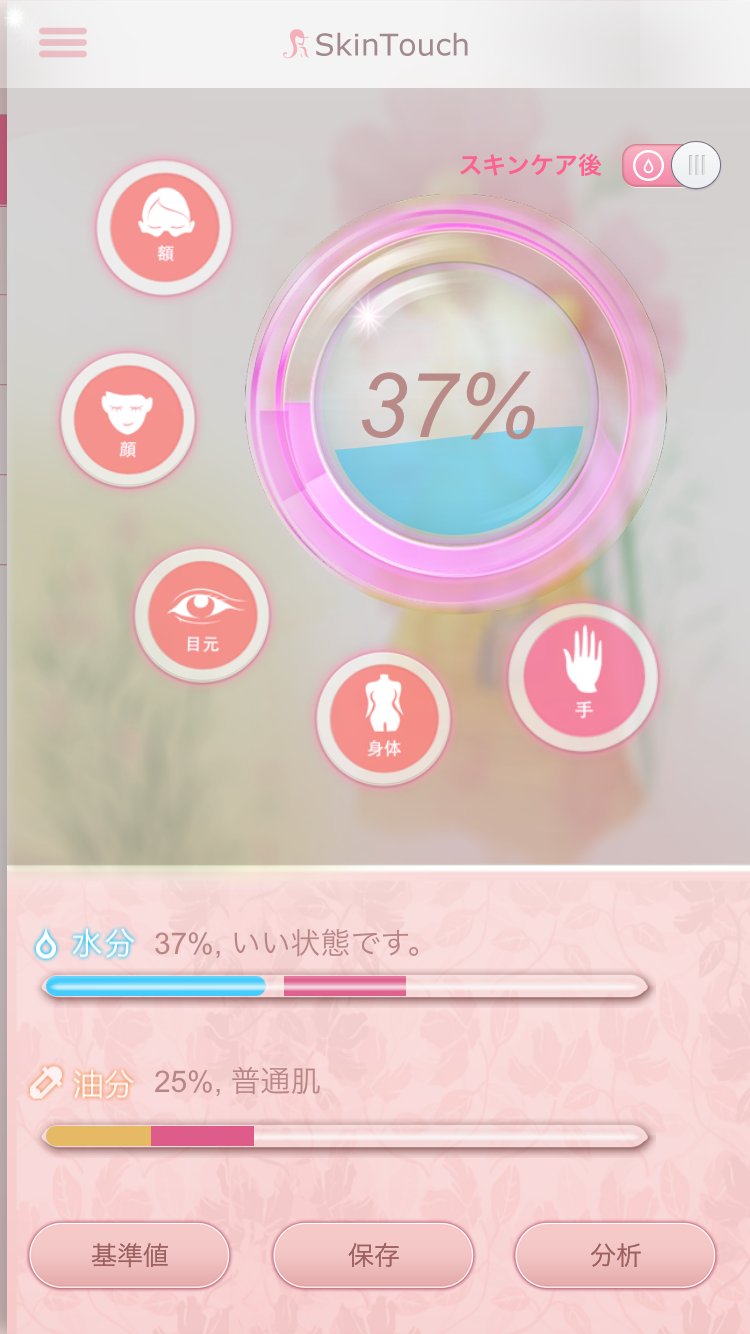Choose the 目元 eye area button
Screen dimensions: 750x1334
[x=202, y=615]
